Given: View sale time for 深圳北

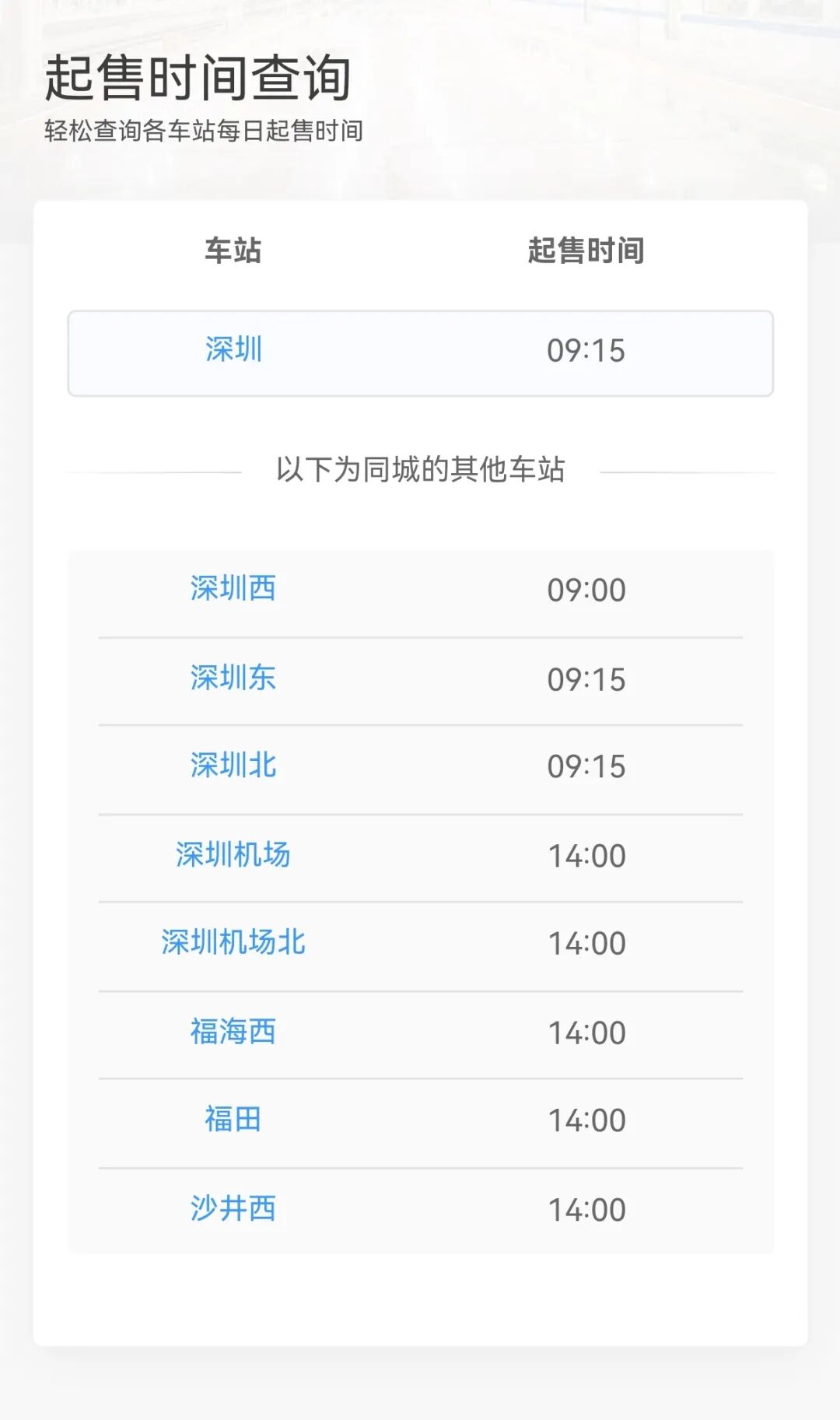Looking at the screenshot, I should 233,766.
